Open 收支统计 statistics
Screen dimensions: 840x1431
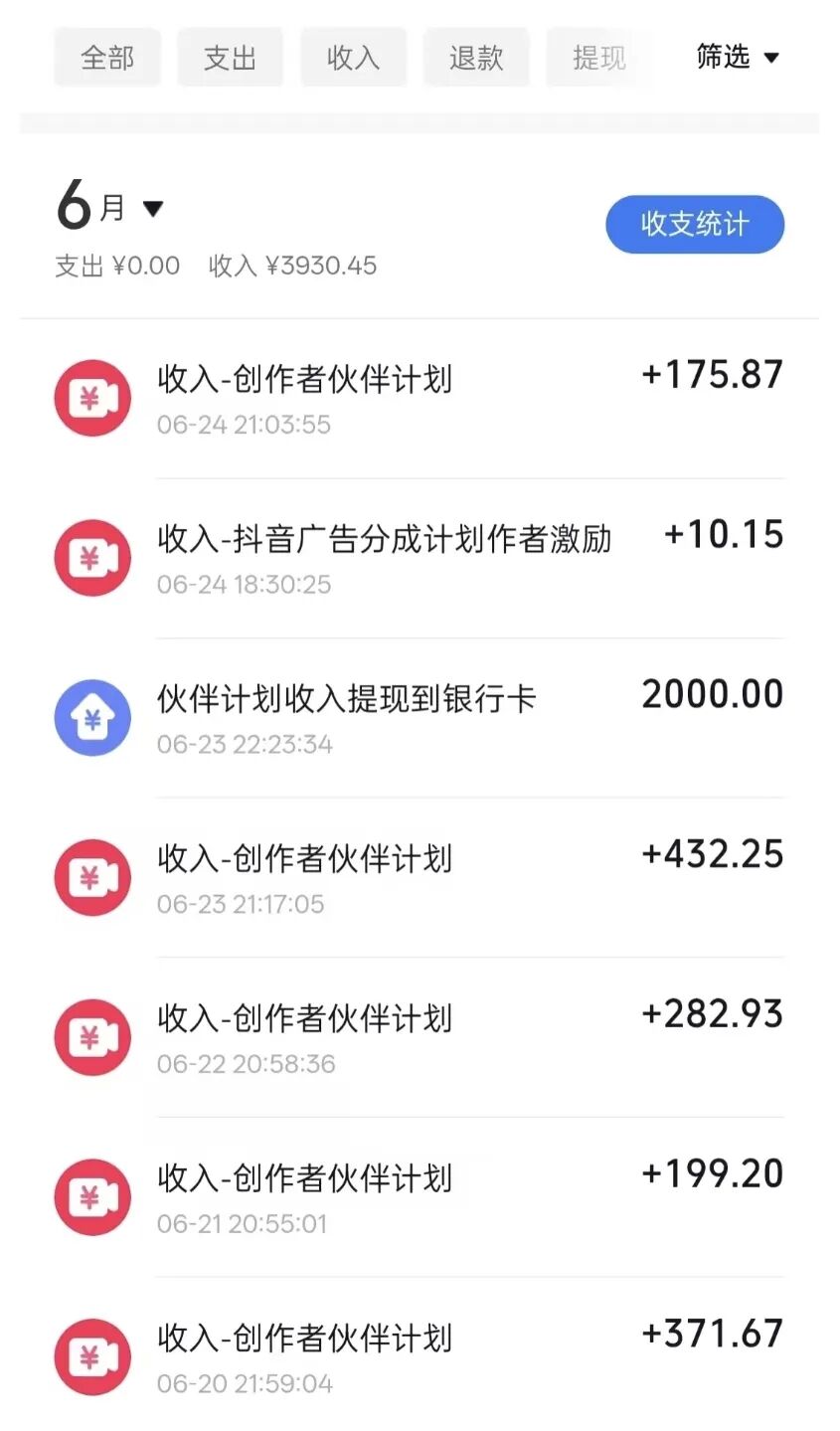coord(694,224)
